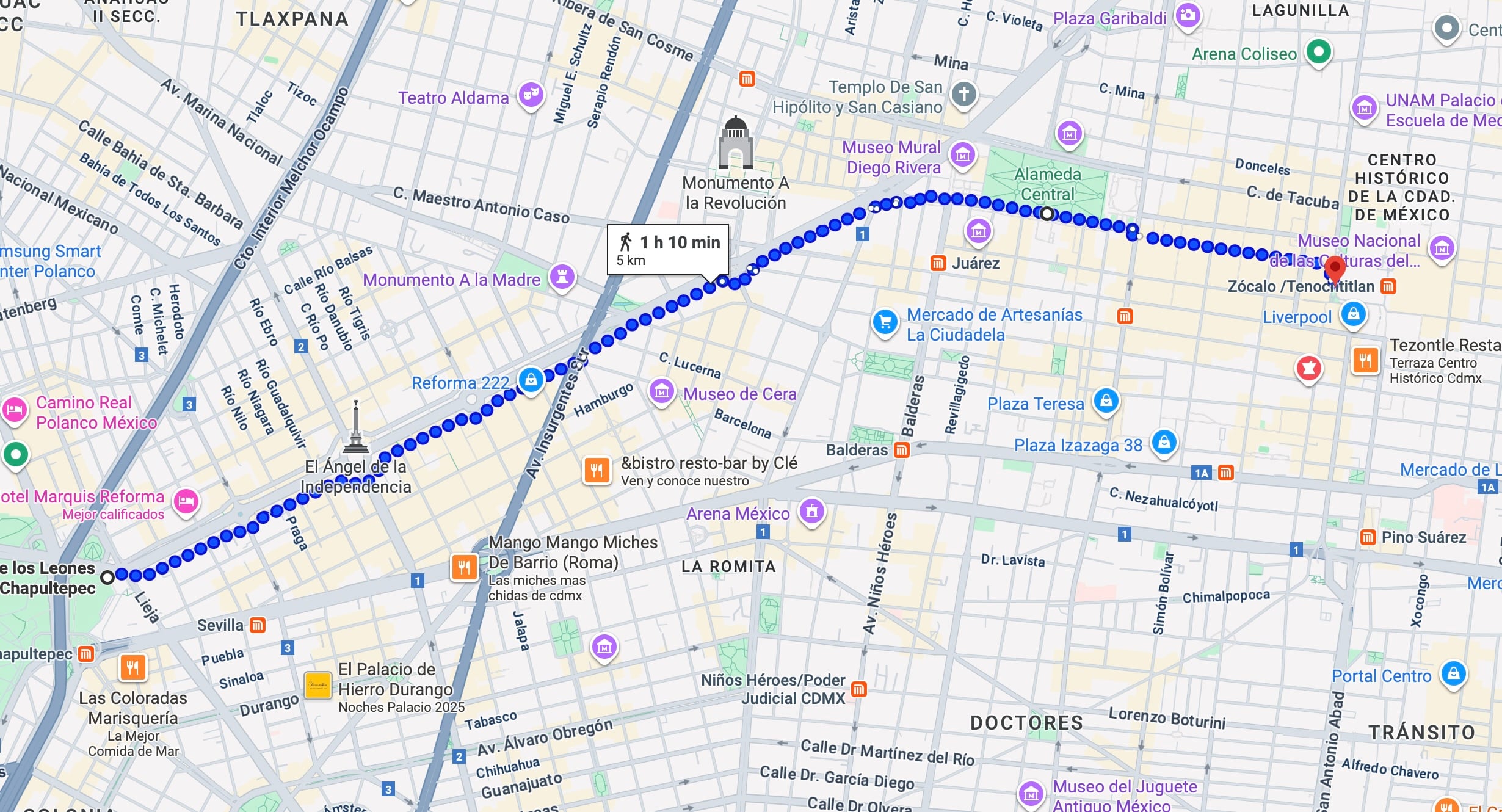Tap the Plaza Izazaga 38 shopping pin

pyautogui.click(x=1164, y=442)
